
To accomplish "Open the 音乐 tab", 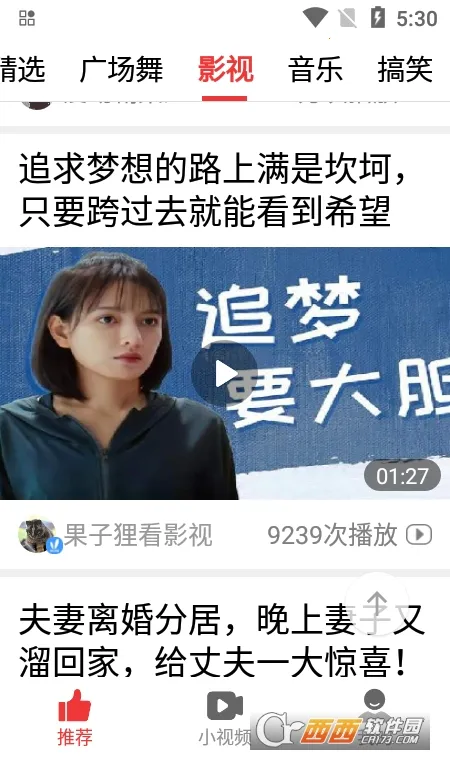I will [x=315, y=69].
